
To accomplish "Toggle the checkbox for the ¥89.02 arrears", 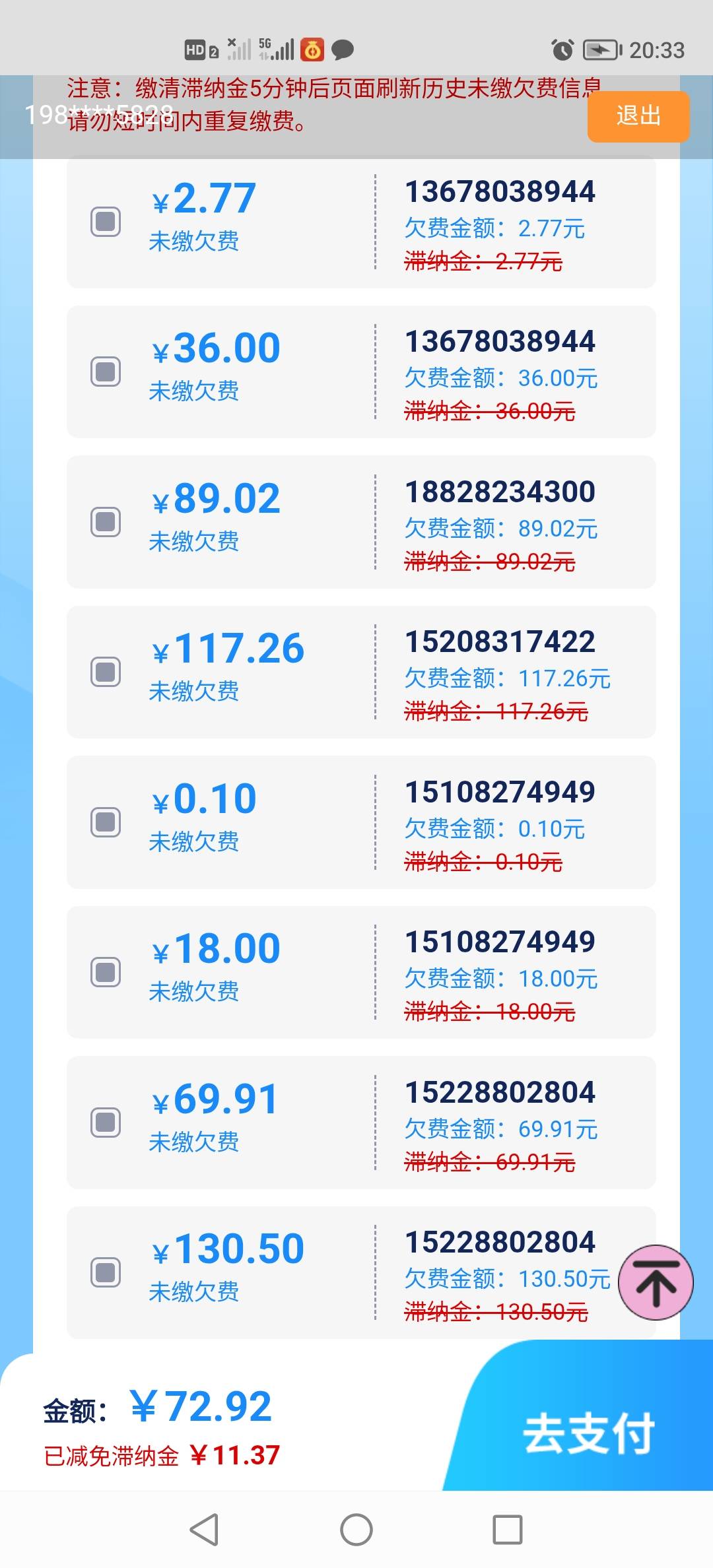I will click(x=106, y=522).
